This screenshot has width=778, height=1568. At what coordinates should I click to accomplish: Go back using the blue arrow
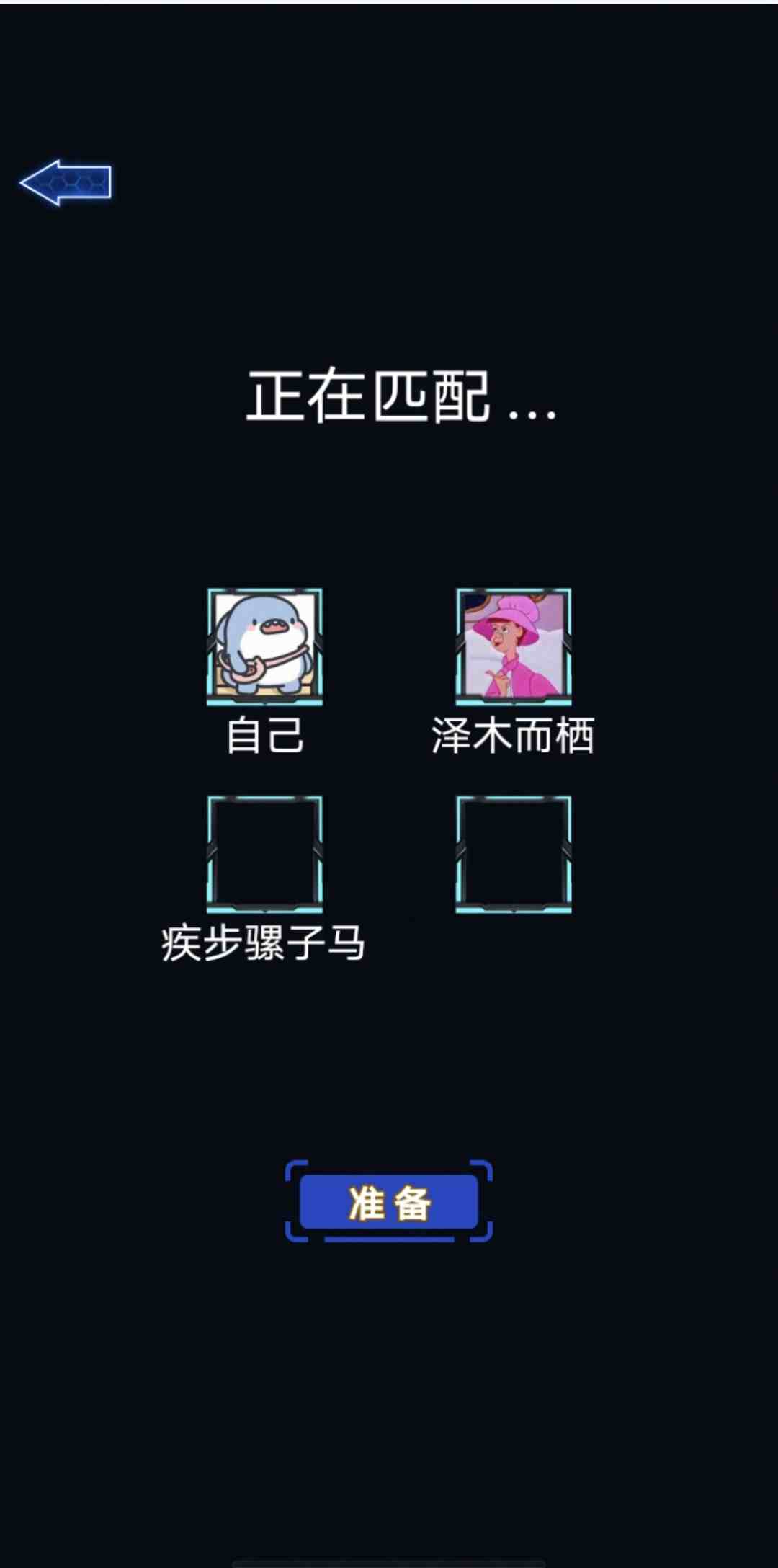(x=66, y=182)
